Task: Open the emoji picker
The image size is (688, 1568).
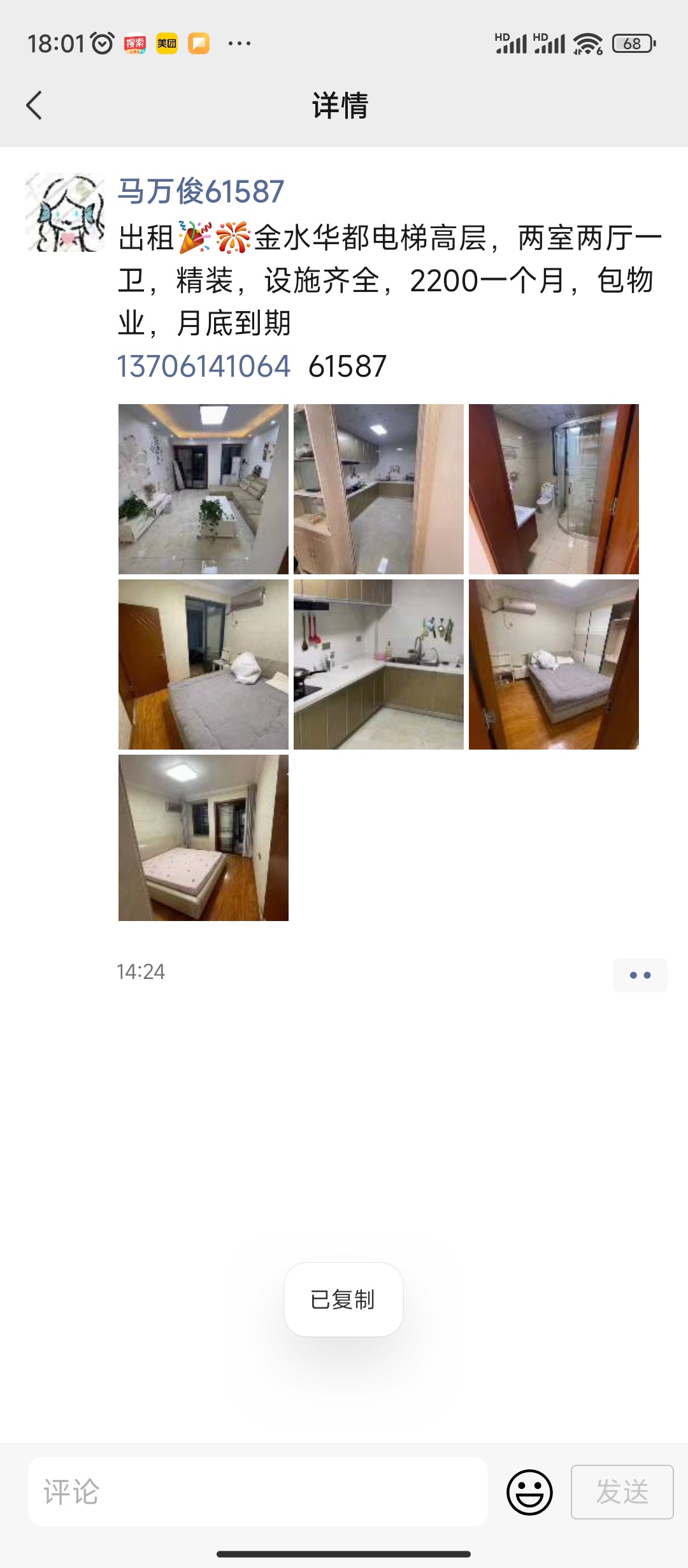Action: pyautogui.click(x=529, y=1492)
